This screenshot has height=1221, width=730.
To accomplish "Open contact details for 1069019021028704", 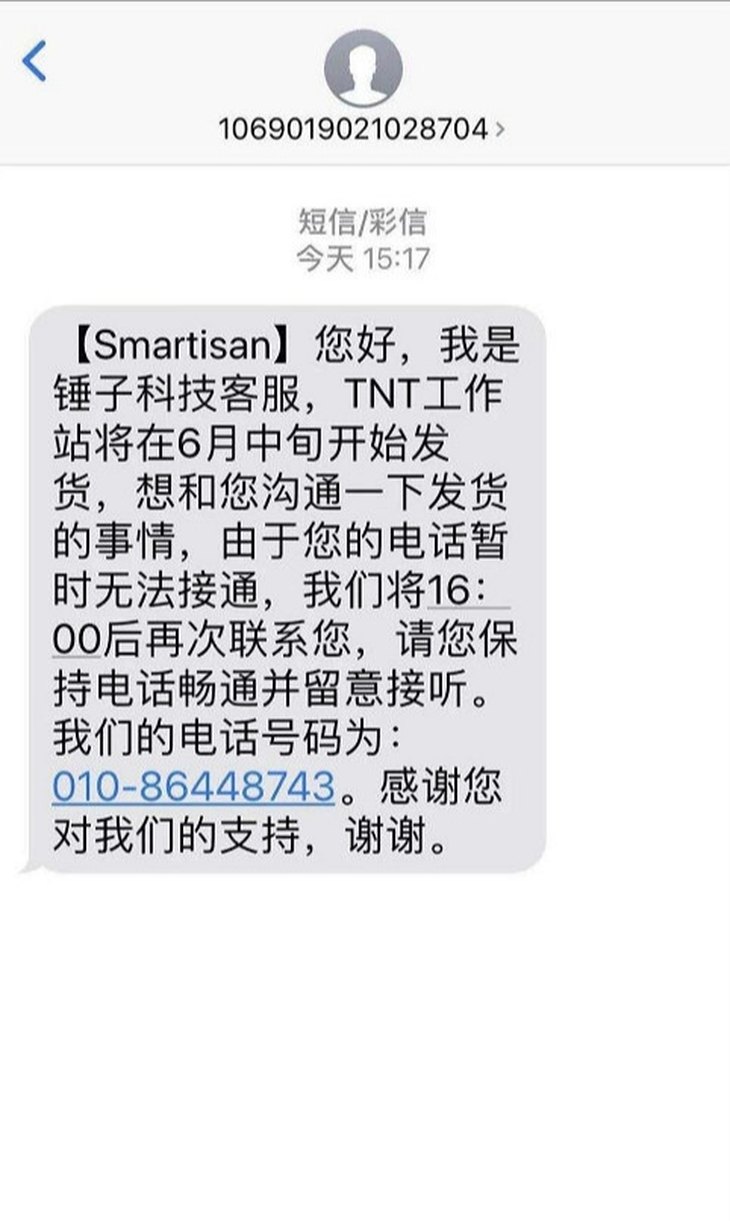I will pos(362,129).
